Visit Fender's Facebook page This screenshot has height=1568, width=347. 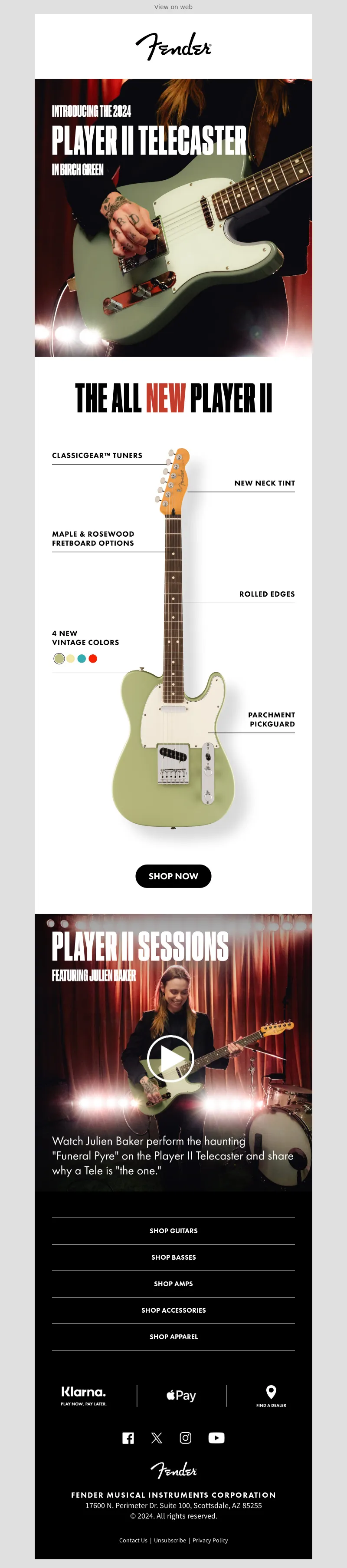tap(128, 1437)
